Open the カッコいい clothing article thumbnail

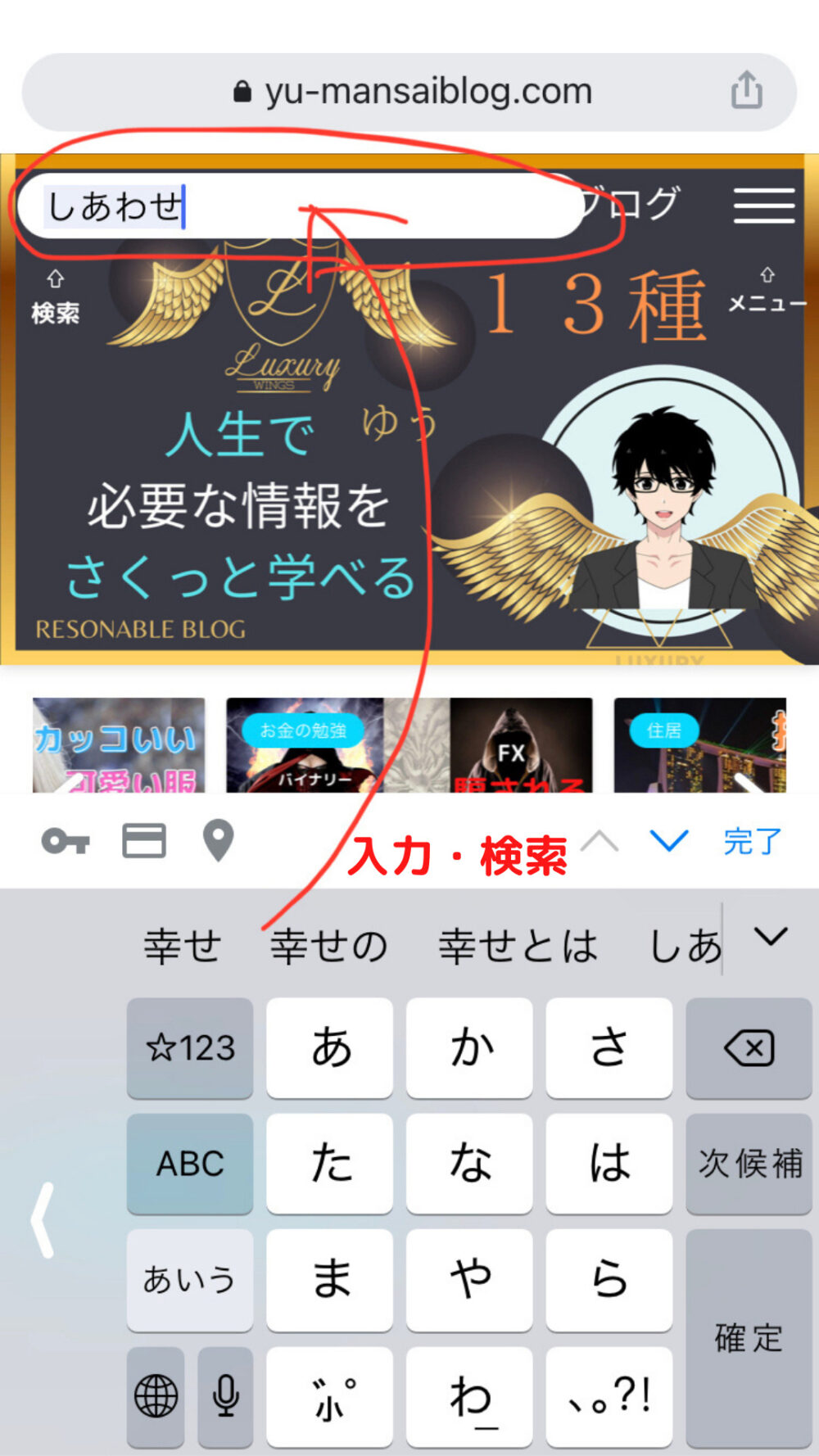[x=119, y=745]
